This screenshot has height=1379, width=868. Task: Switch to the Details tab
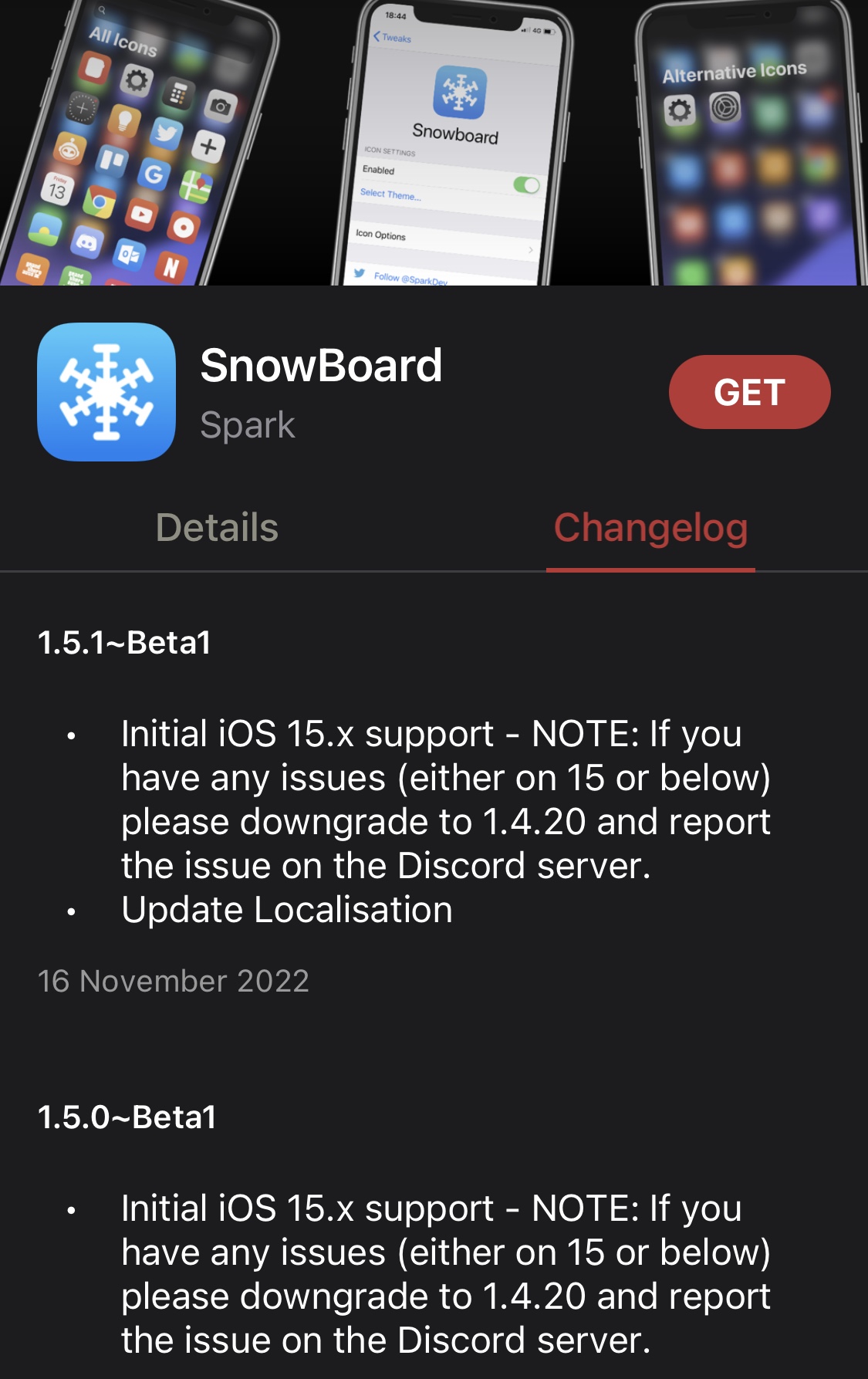pyautogui.click(x=217, y=529)
